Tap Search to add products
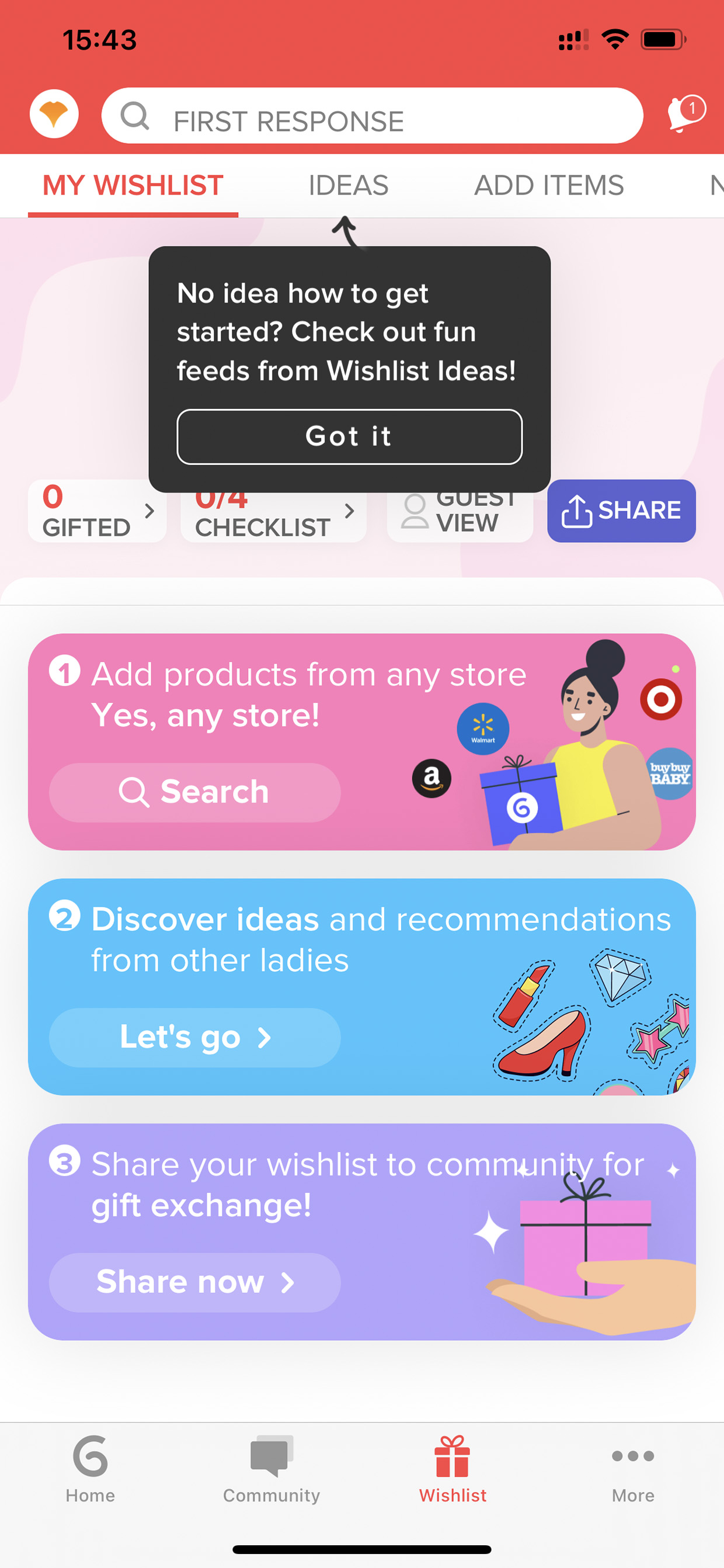Viewport: 724px width, 1568px height. click(194, 793)
